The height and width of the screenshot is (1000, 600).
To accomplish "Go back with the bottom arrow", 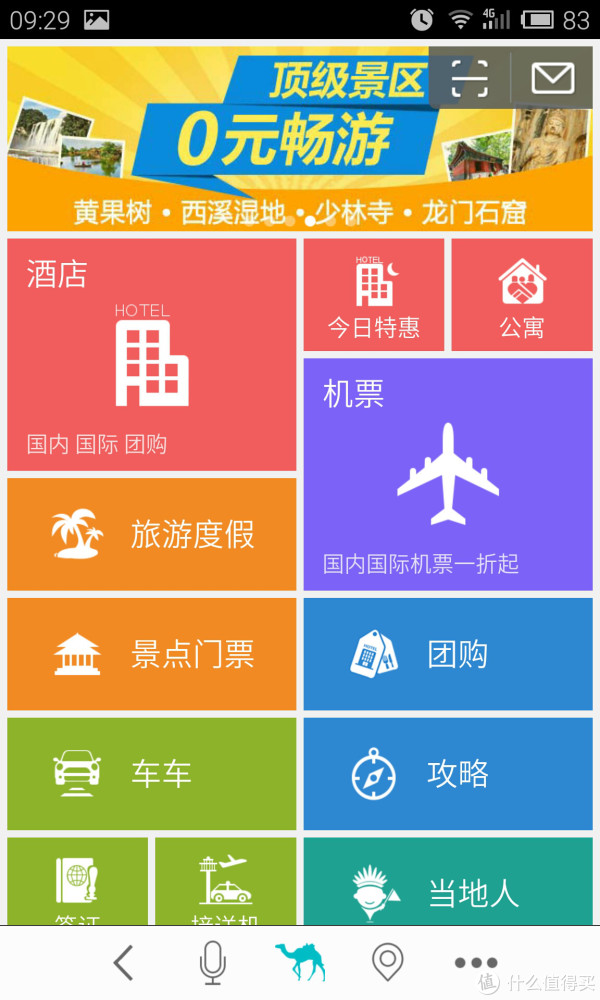I will pos(124,962).
